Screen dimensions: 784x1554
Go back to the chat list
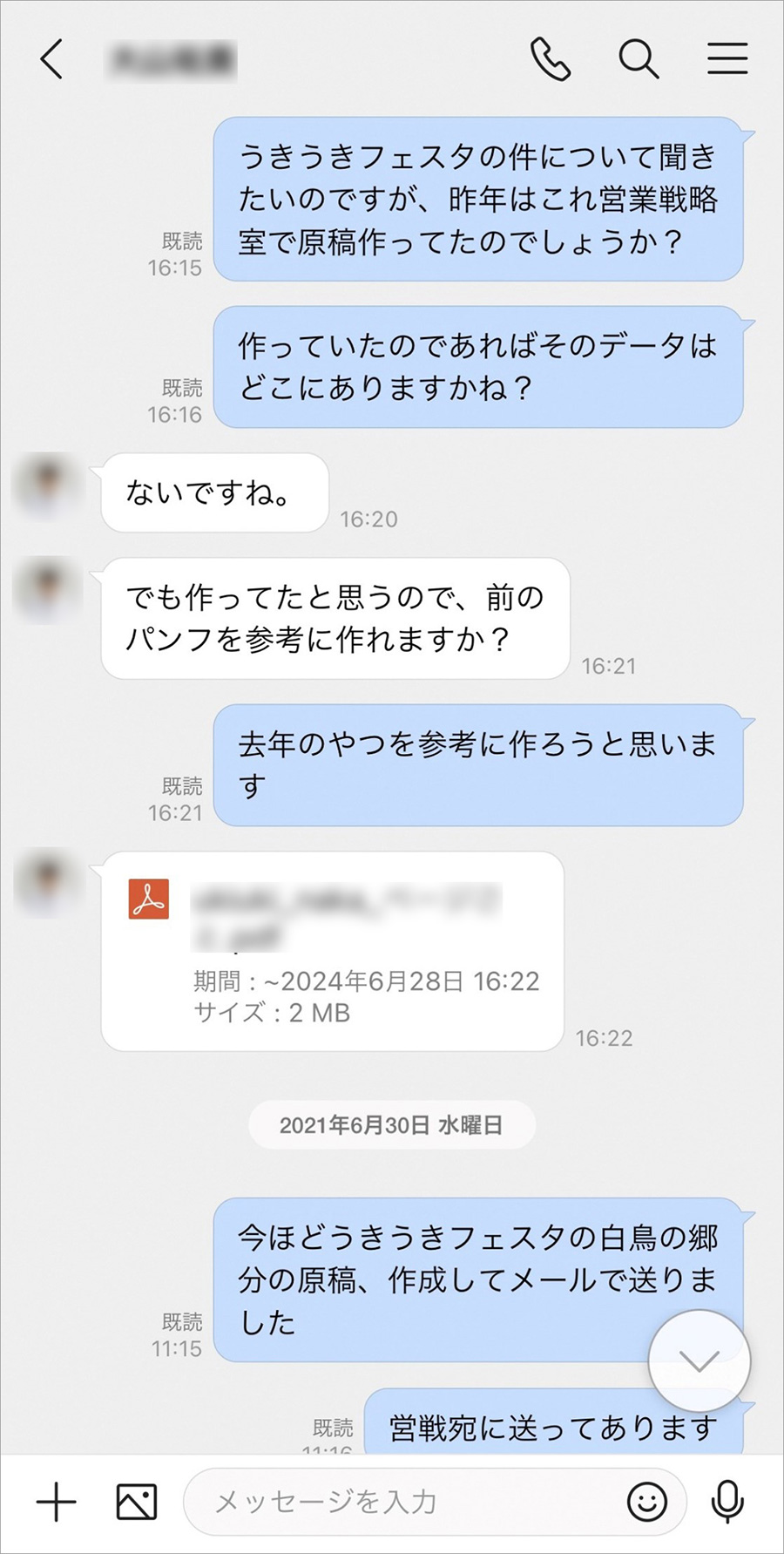click(x=52, y=59)
